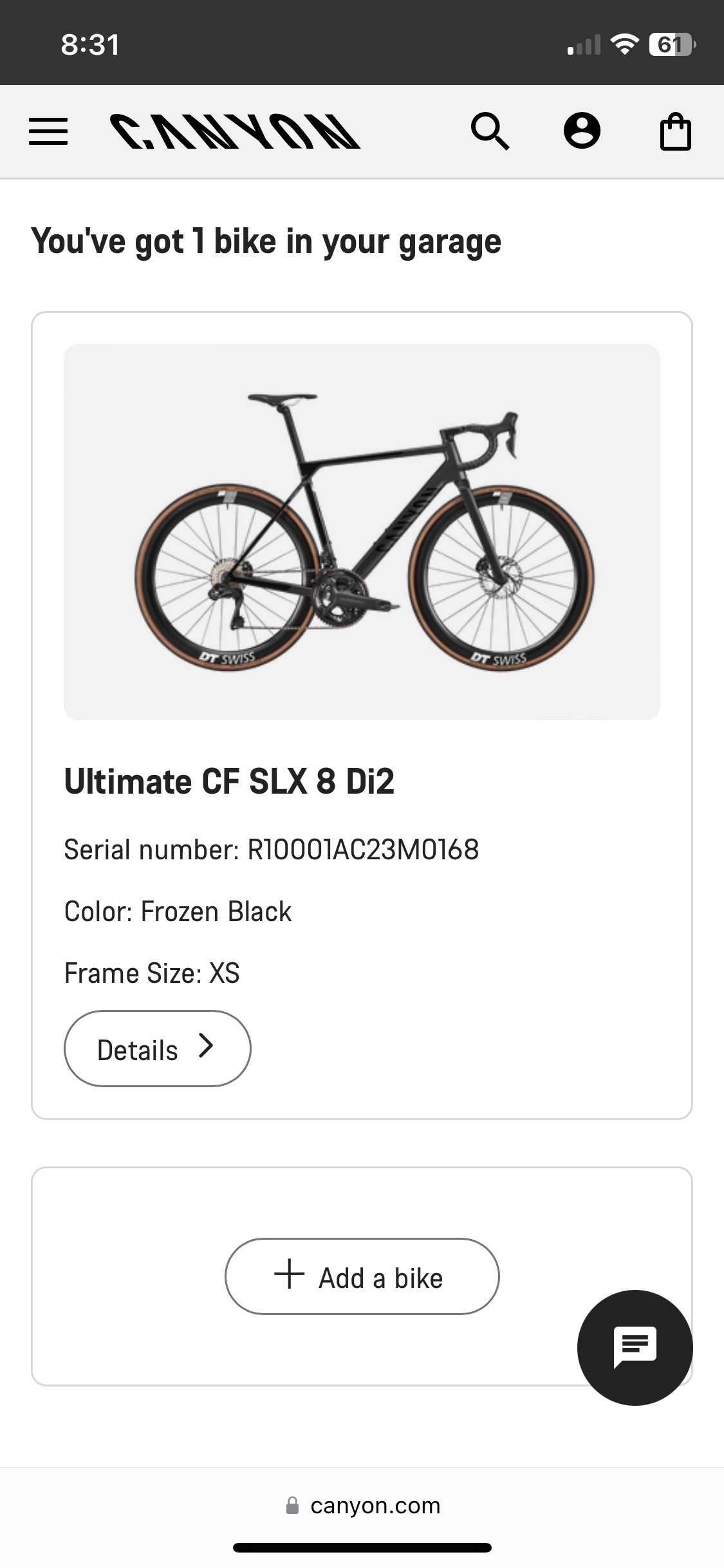
Task: Open the search function
Action: point(490,131)
